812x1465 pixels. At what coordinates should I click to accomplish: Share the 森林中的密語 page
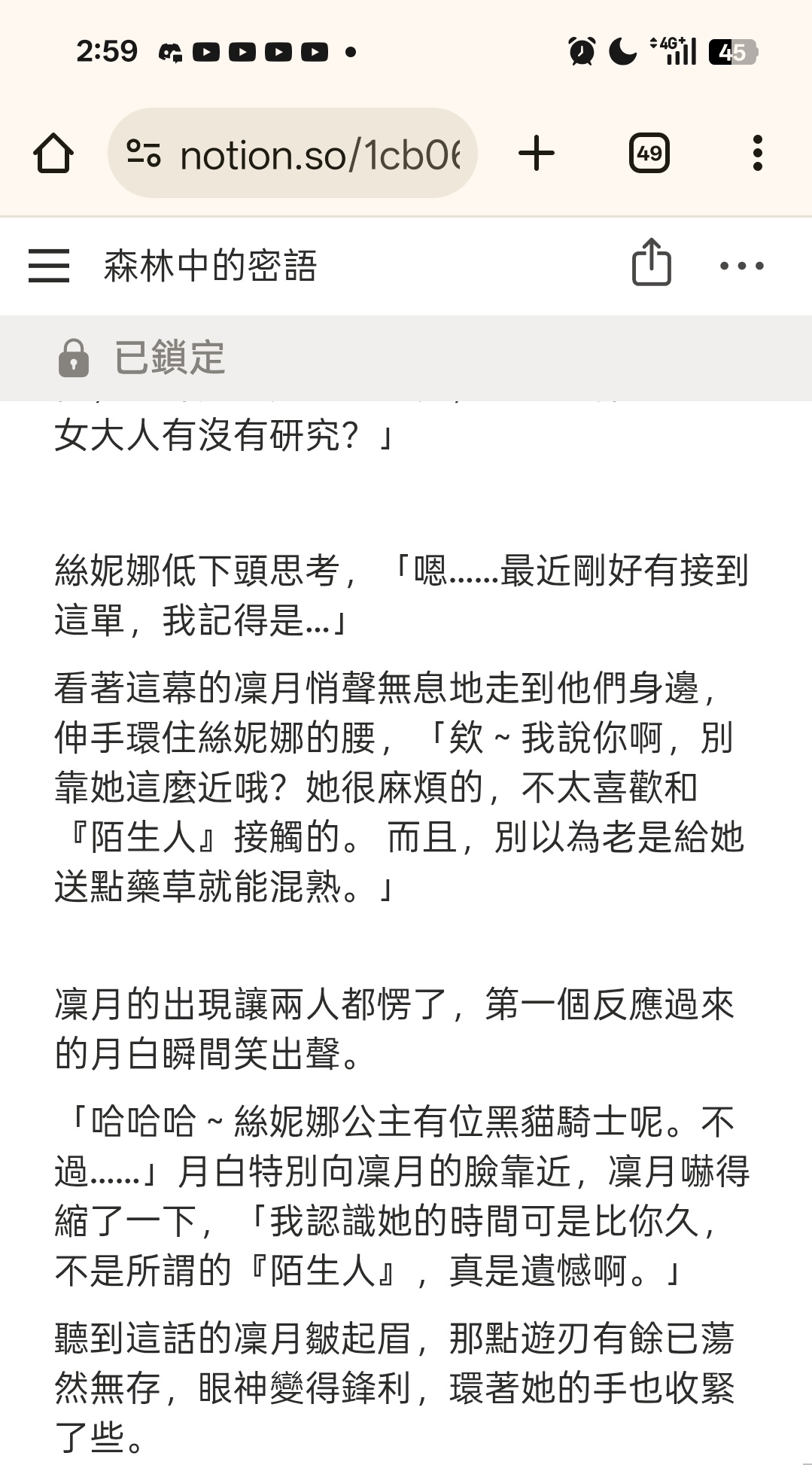coord(651,263)
